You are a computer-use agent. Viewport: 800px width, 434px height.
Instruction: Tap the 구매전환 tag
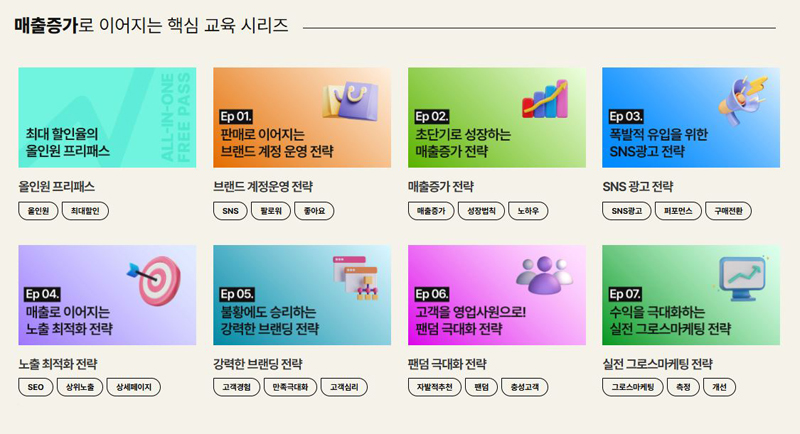[x=728, y=211]
